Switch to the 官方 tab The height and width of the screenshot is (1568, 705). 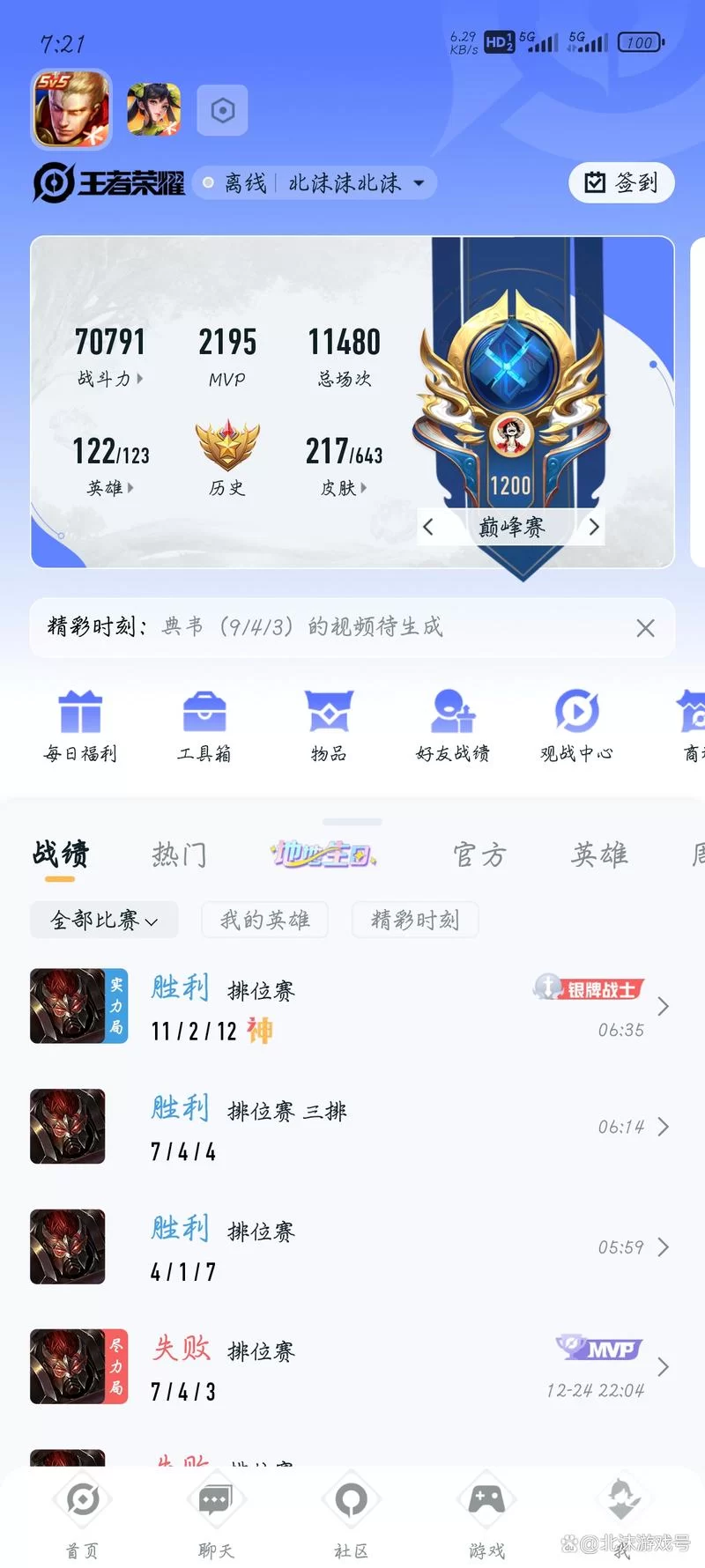(478, 854)
